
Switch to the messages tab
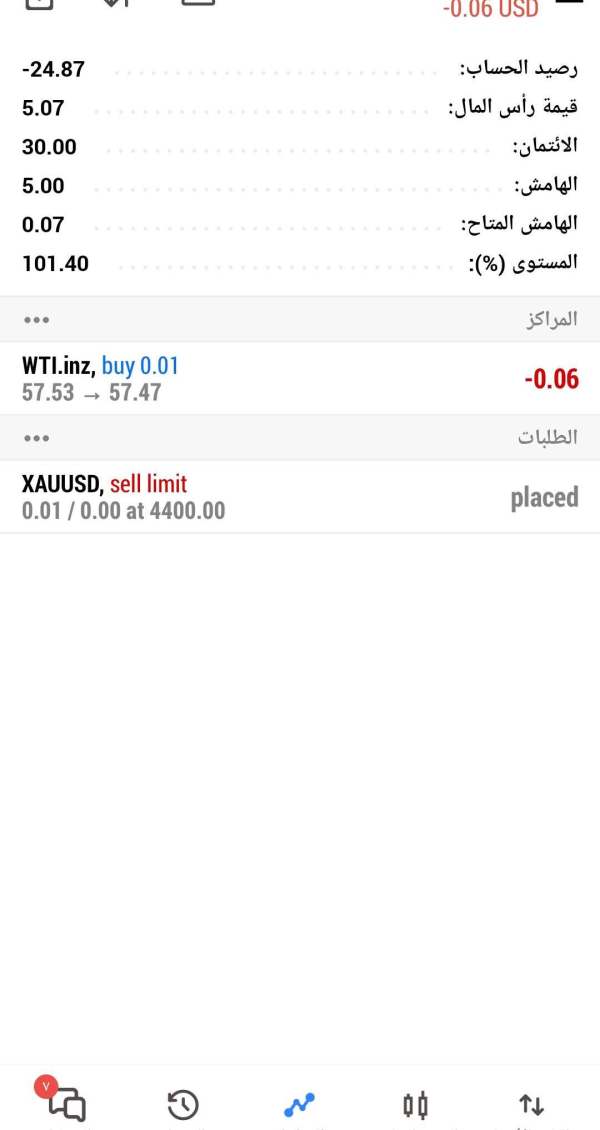click(x=66, y=1104)
